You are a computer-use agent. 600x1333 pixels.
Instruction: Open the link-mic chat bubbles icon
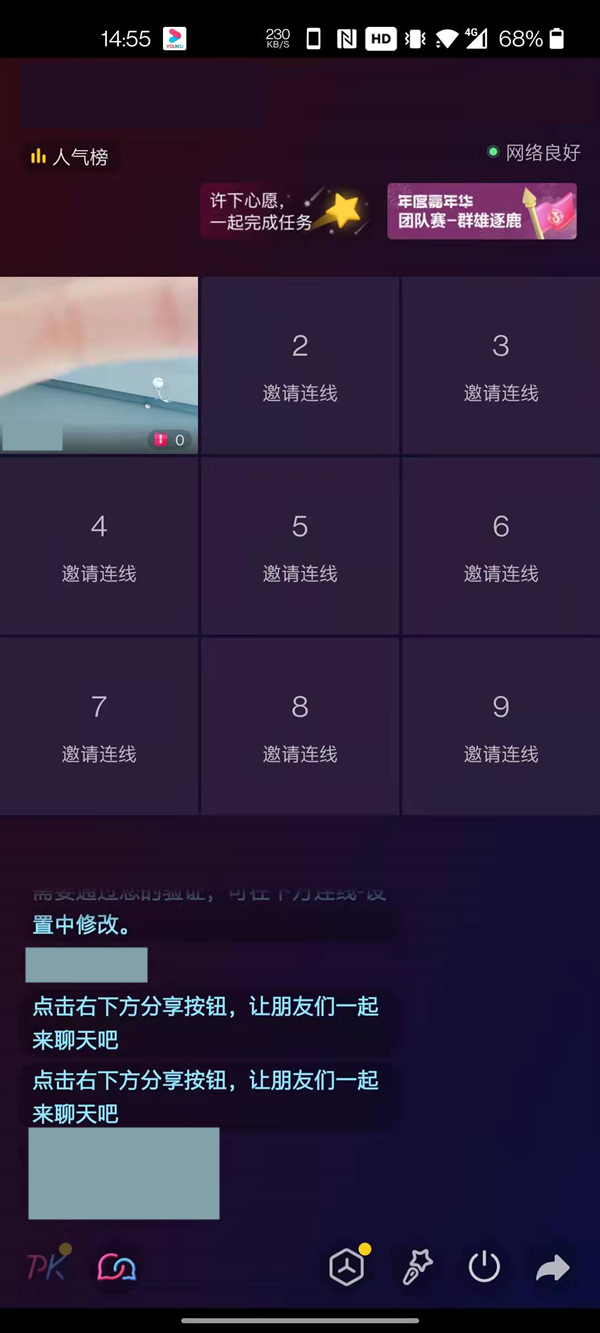[x=117, y=1267]
